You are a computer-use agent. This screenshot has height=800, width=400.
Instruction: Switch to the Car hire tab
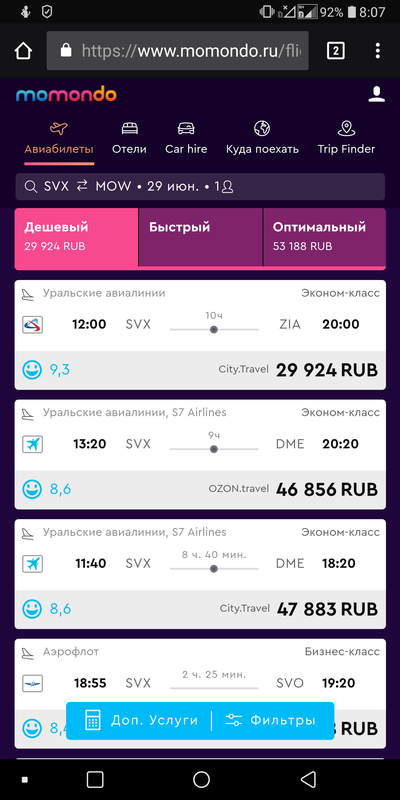coord(186,138)
